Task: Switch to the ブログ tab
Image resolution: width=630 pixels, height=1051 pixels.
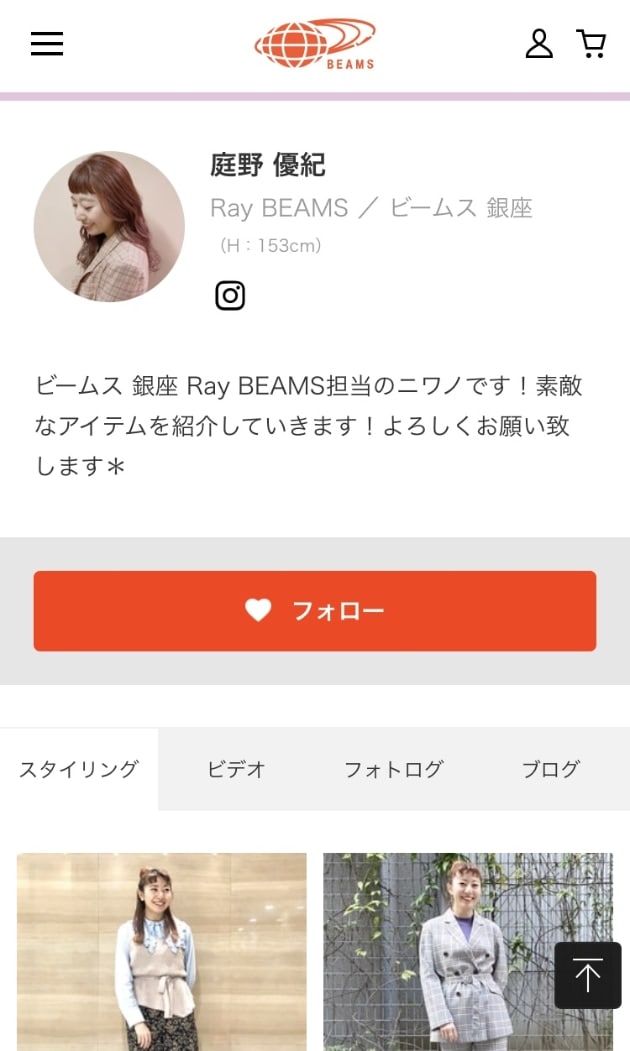Action: click(x=551, y=769)
